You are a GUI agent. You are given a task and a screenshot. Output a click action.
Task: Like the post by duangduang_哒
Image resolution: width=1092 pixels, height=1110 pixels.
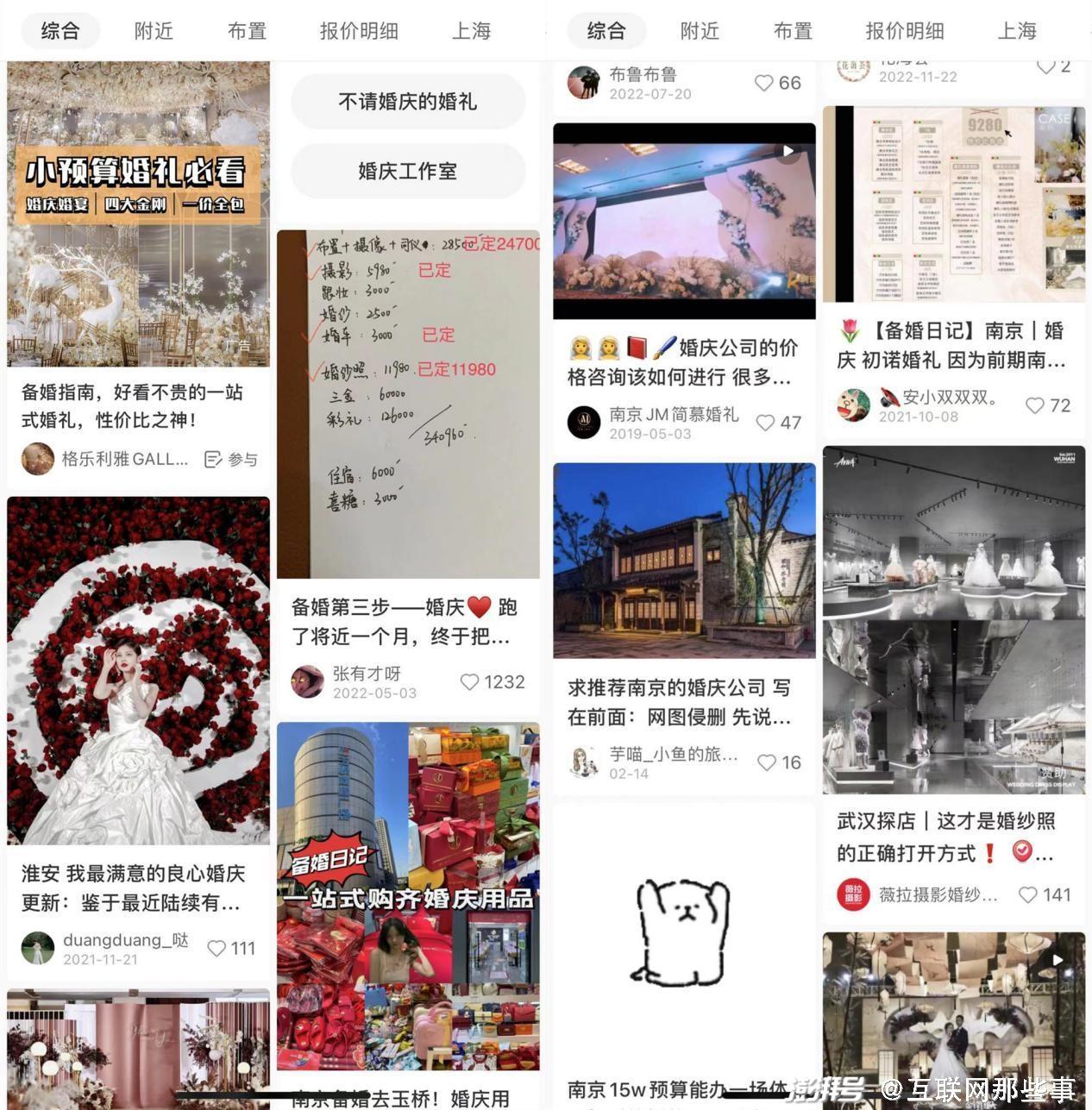tap(231, 949)
